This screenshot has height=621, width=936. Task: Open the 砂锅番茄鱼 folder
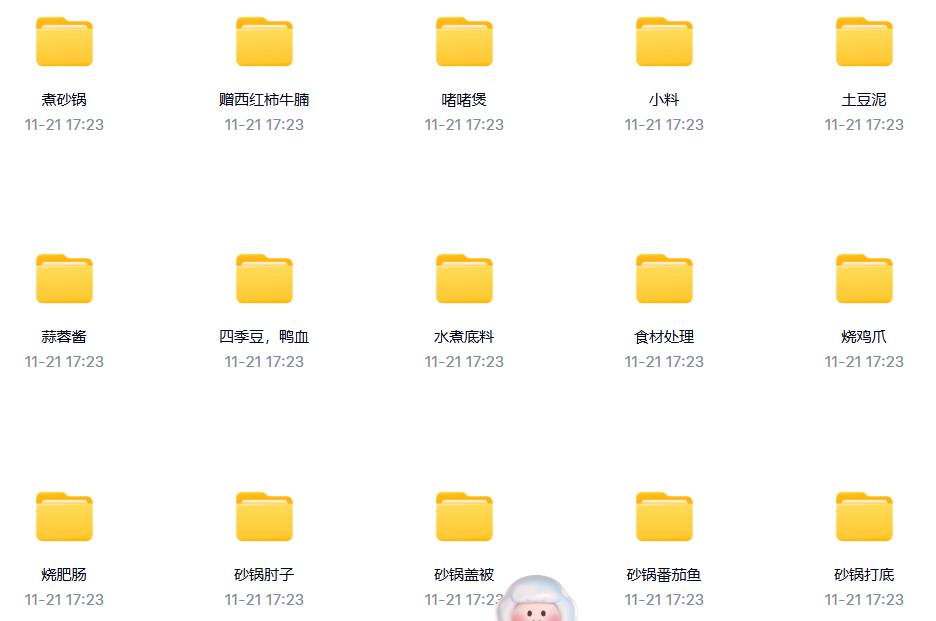point(664,518)
